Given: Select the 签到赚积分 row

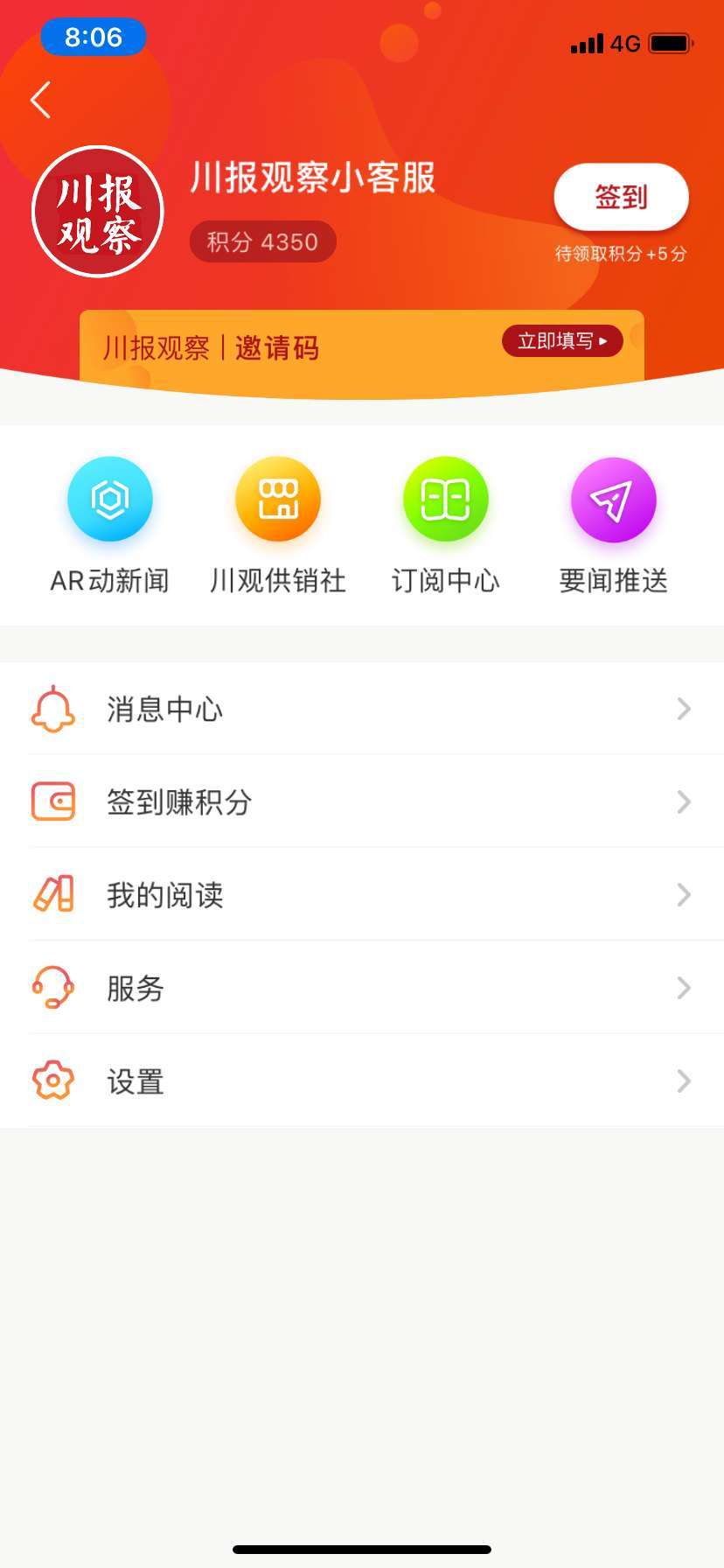Looking at the screenshot, I should pos(362,801).
